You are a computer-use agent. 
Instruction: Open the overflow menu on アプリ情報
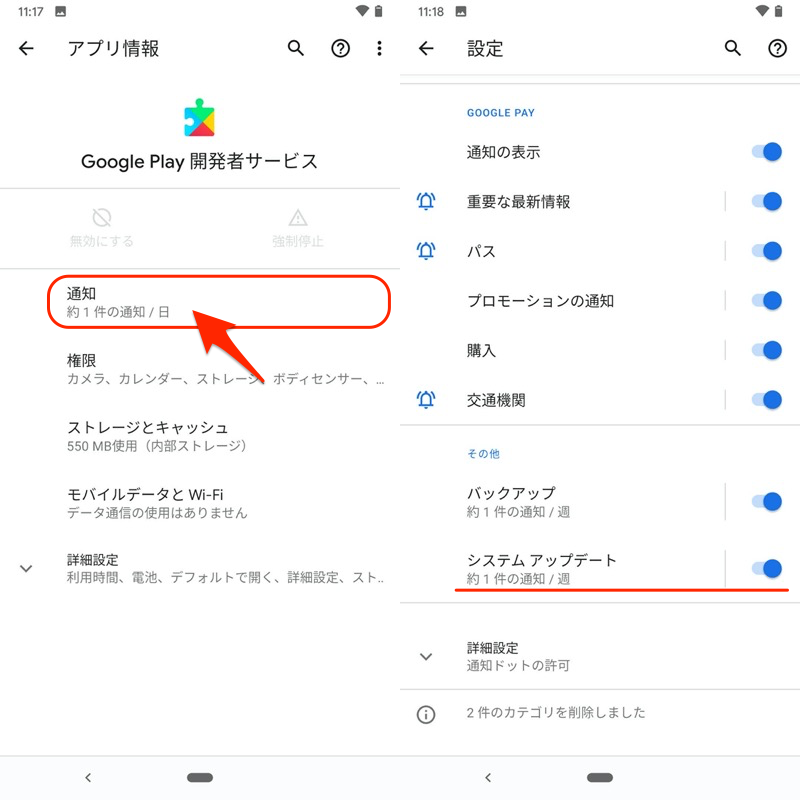pyautogui.click(x=379, y=48)
